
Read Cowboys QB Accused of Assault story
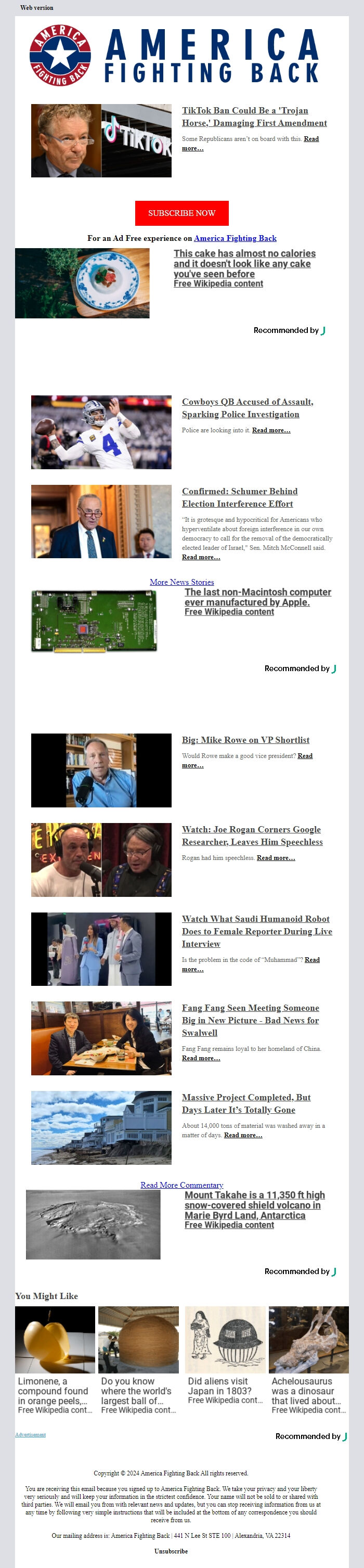coord(247,408)
